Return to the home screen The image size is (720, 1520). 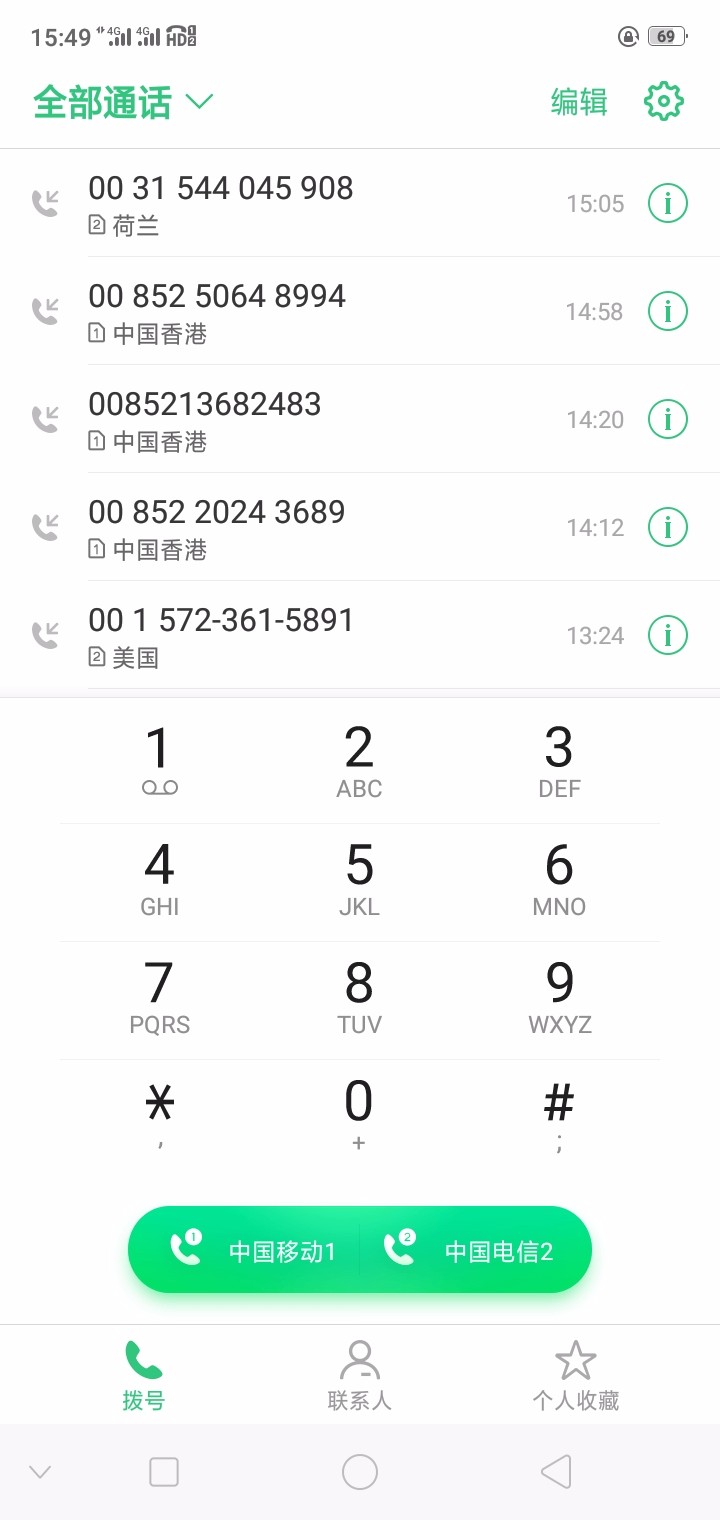[360, 1472]
